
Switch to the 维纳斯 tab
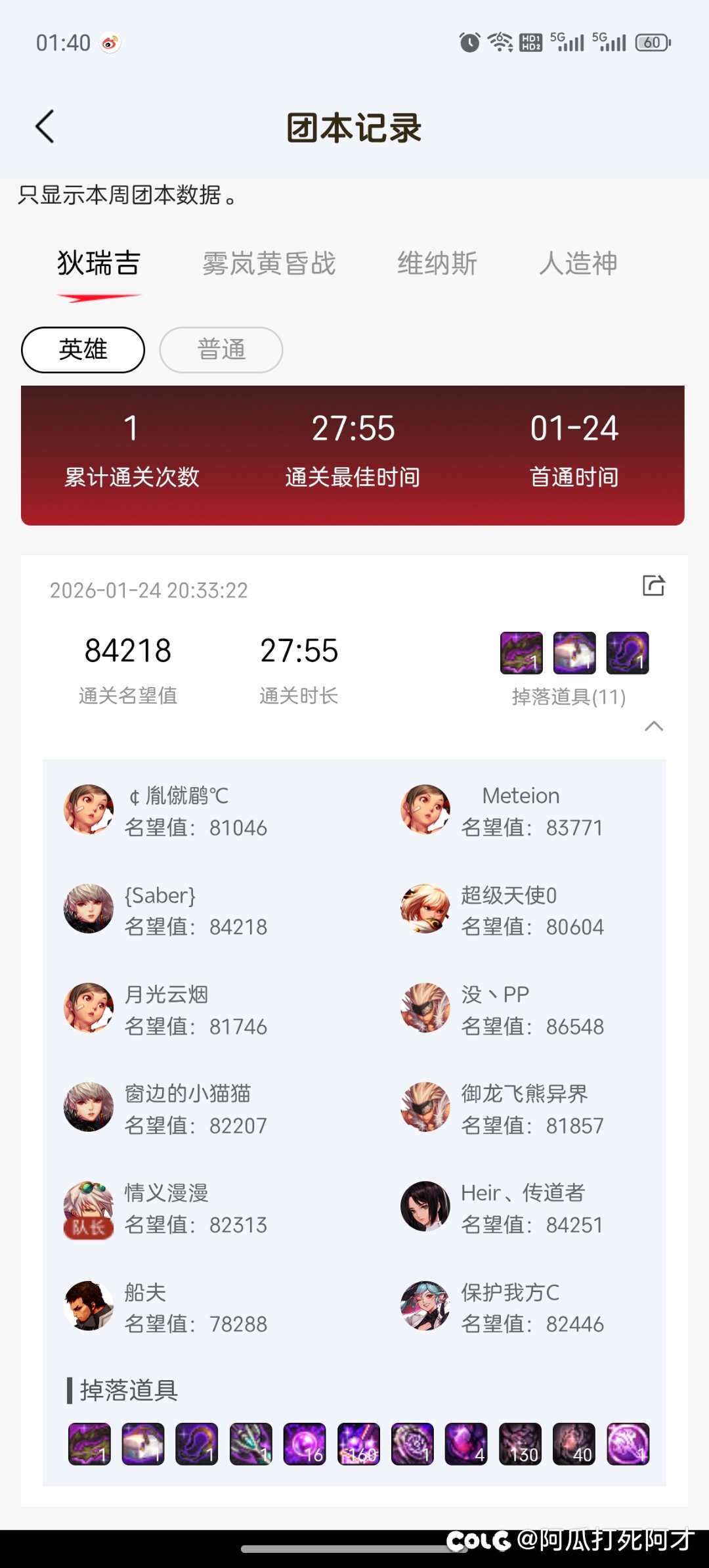click(x=437, y=263)
